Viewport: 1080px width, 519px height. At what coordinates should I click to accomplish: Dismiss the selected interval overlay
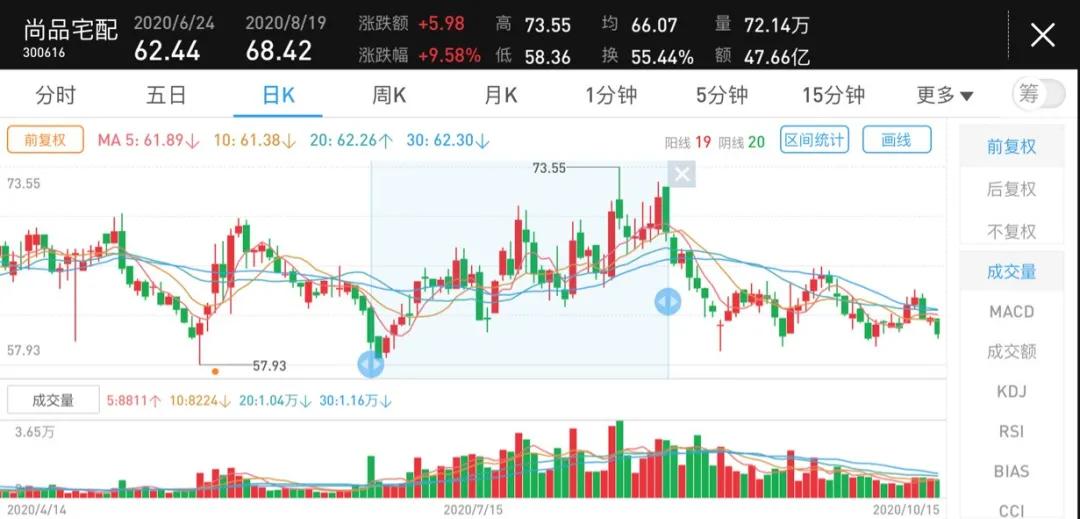pos(682,175)
